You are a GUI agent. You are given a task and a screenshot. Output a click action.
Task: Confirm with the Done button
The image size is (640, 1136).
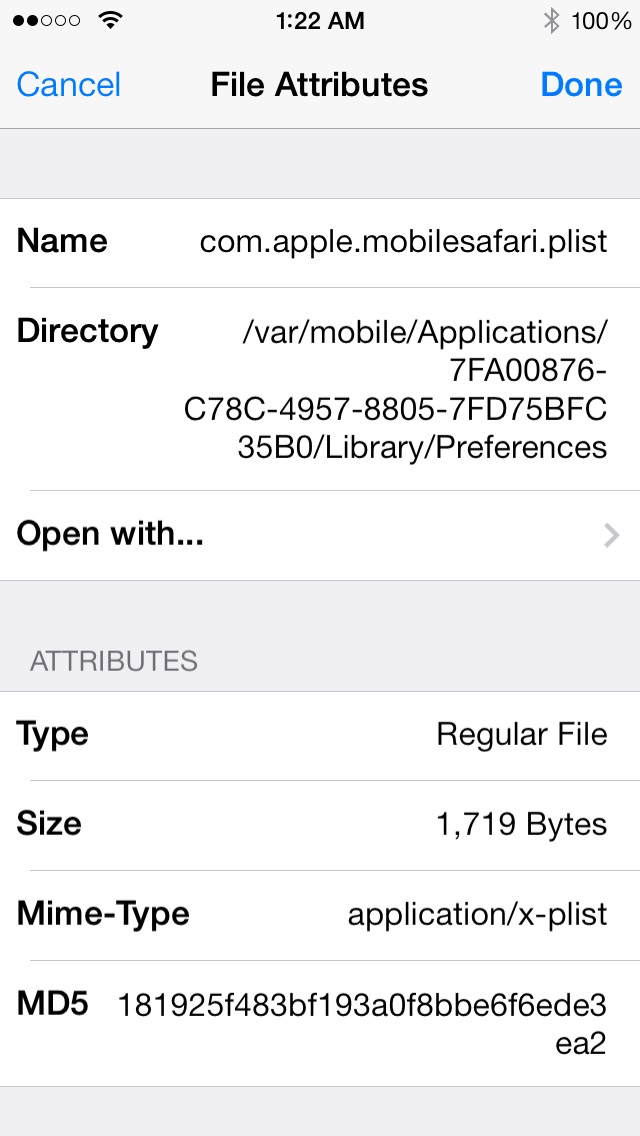click(x=581, y=85)
